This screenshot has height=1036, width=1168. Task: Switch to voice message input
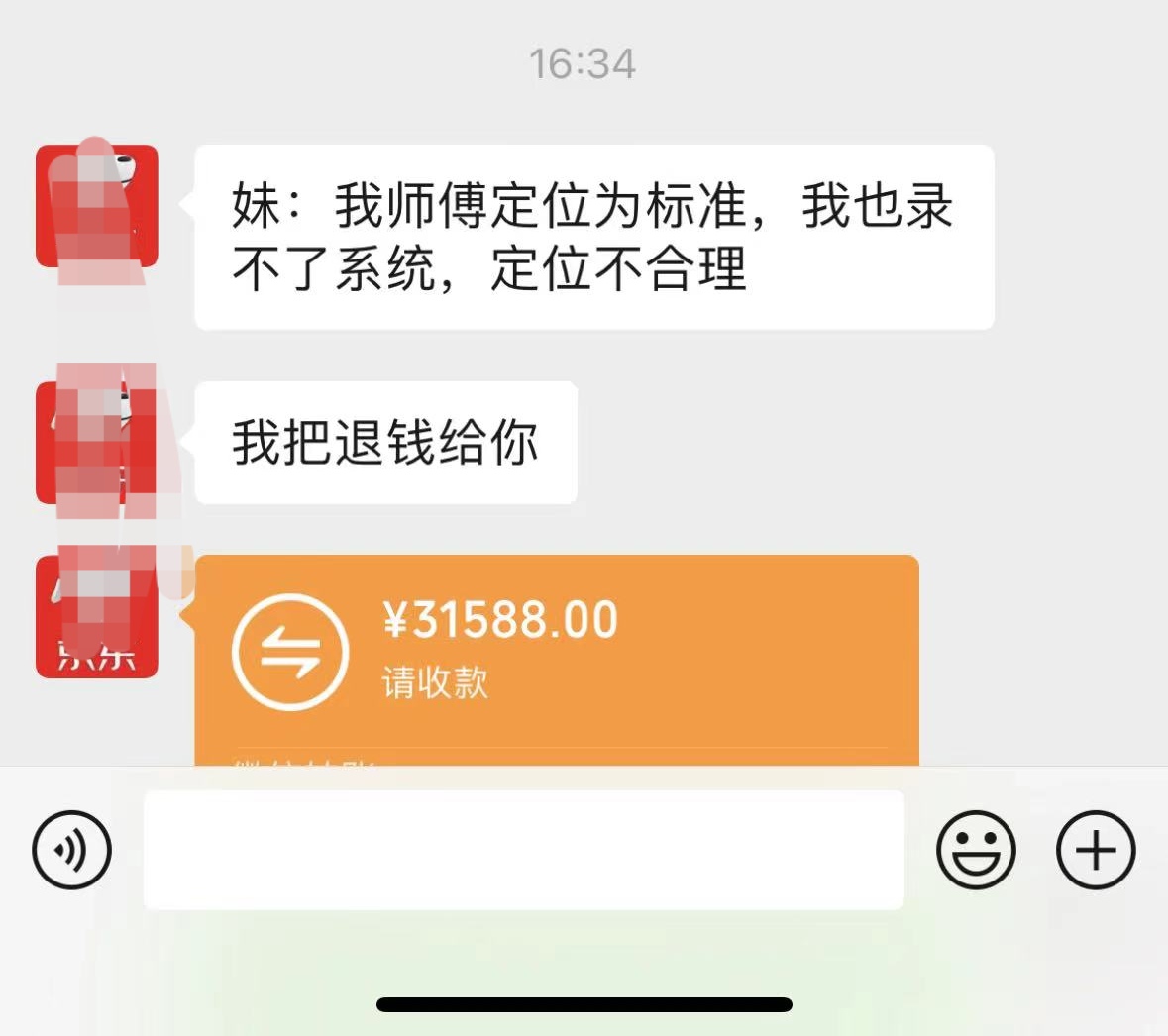click(72, 850)
